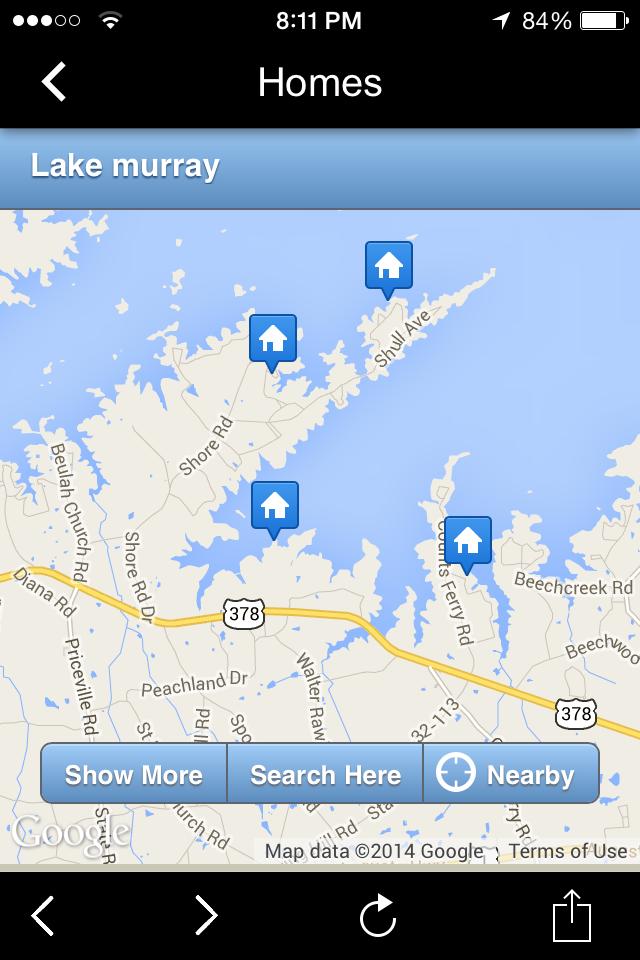This screenshot has height=960, width=640.
Task: Navigate to the previous page in toolbar
Action: [x=42, y=915]
